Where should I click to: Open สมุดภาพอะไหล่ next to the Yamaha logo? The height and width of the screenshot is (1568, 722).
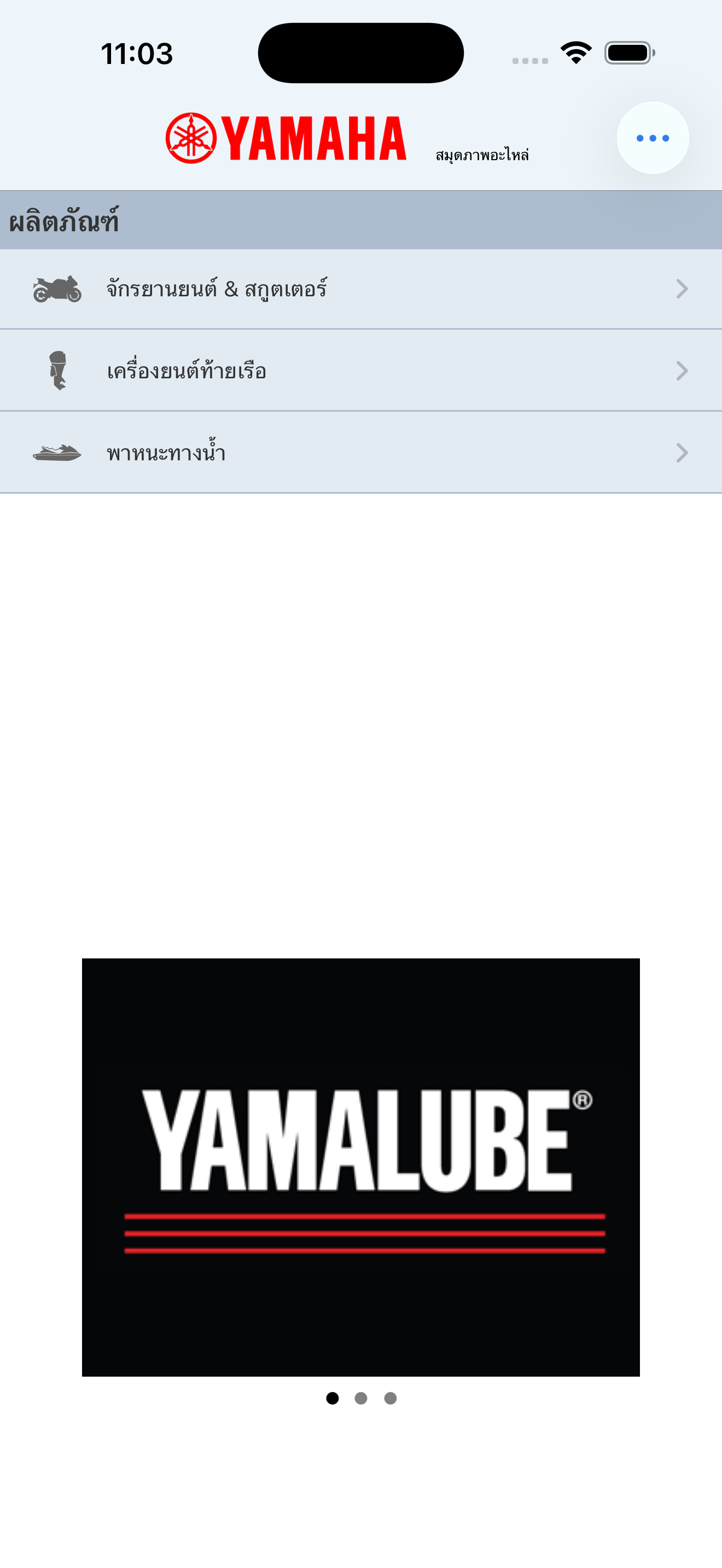(x=483, y=154)
